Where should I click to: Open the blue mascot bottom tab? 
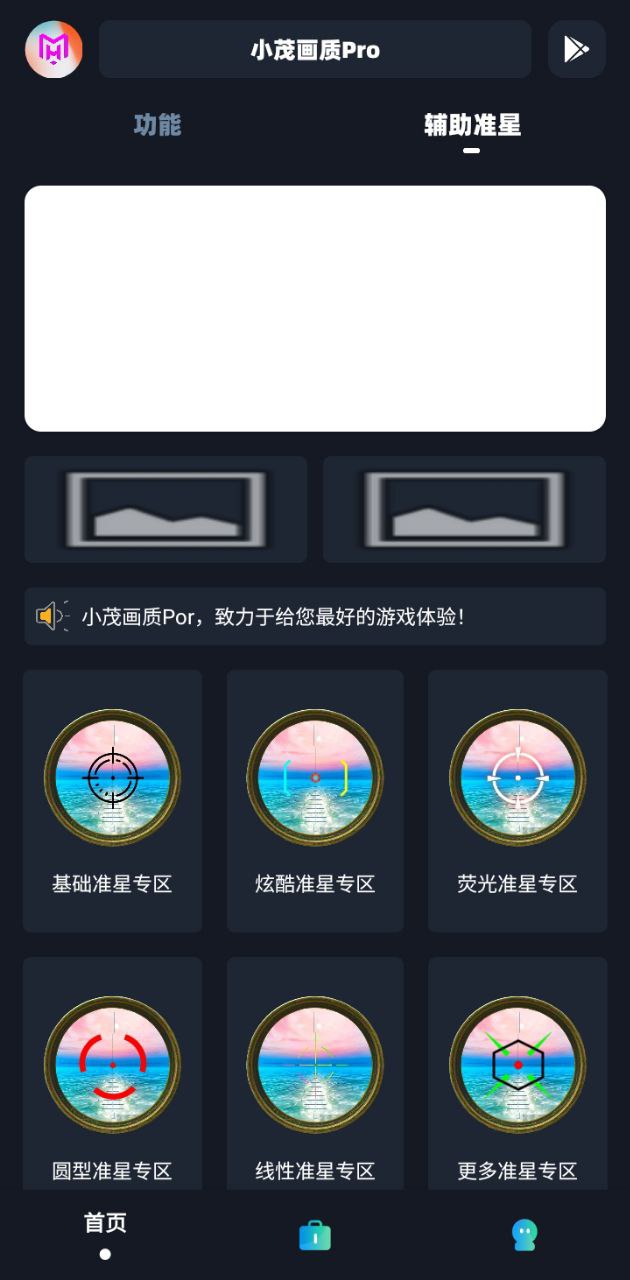click(x=524, y=1235)
